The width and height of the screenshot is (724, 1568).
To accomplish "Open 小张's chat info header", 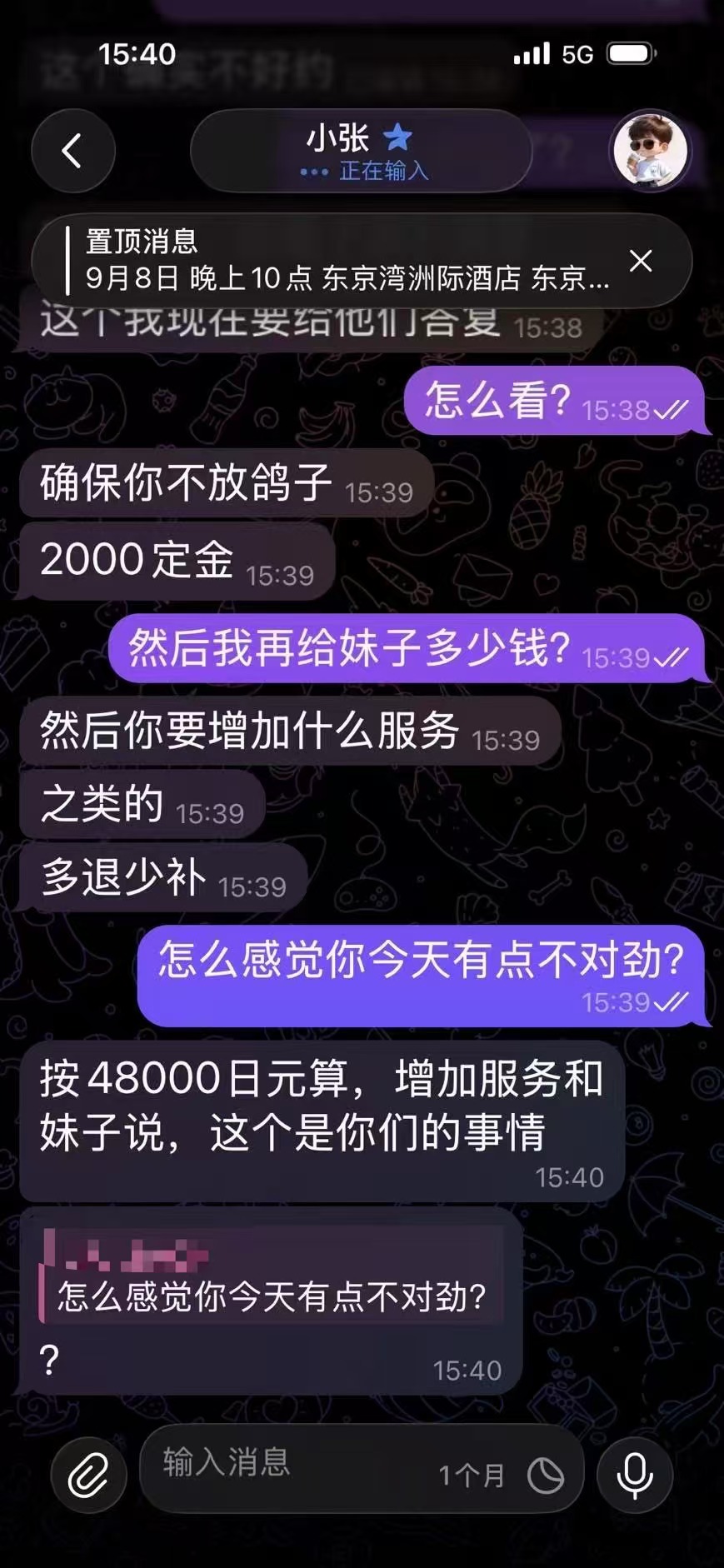I will (361, 152).
